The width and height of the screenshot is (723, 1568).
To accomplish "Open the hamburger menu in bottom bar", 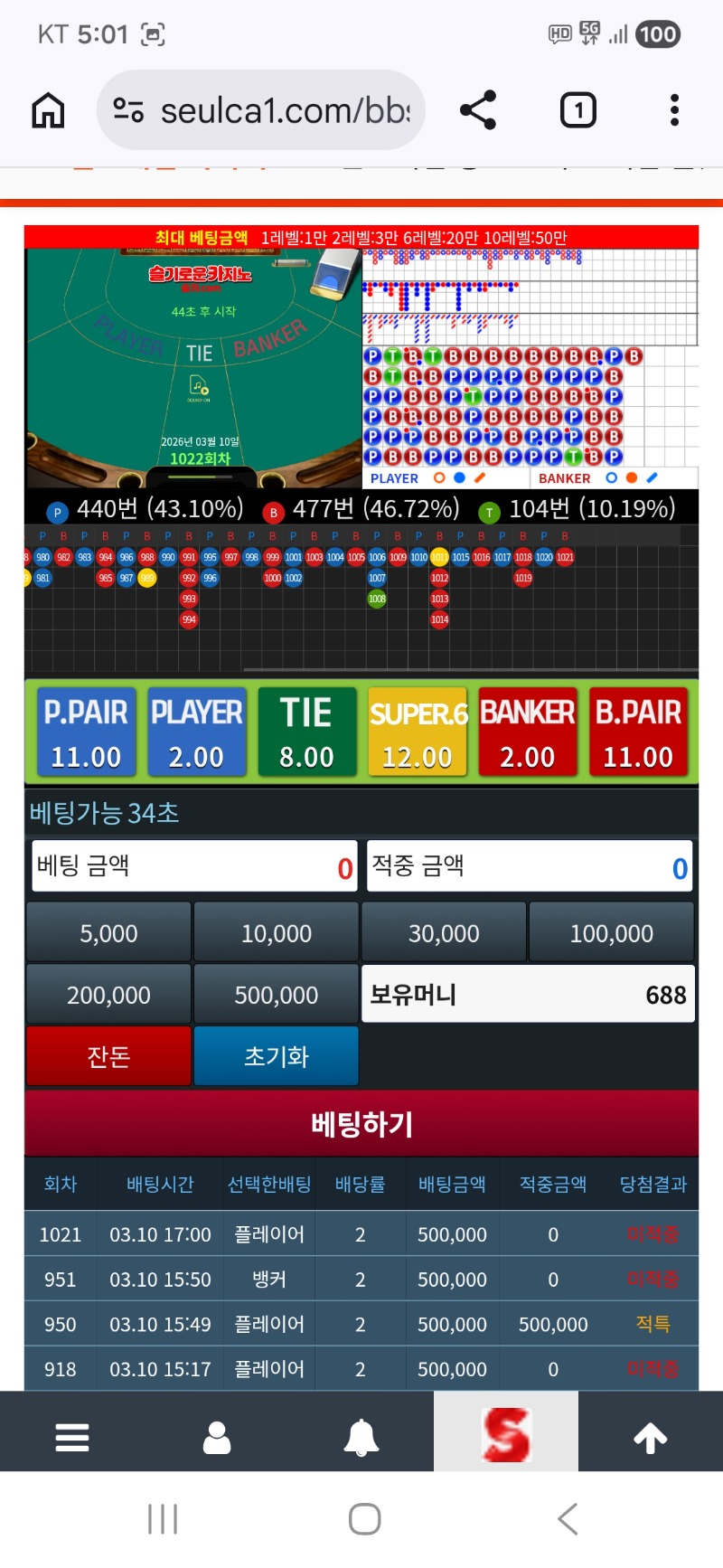I will [72, 1436].
